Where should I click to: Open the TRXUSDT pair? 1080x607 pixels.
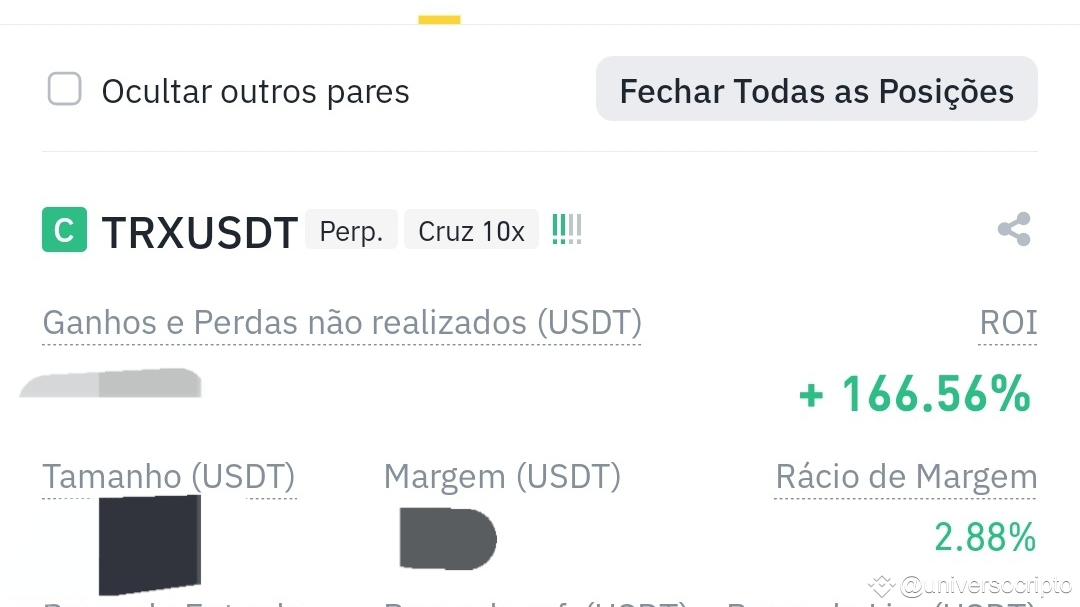[x=200, y=232]
